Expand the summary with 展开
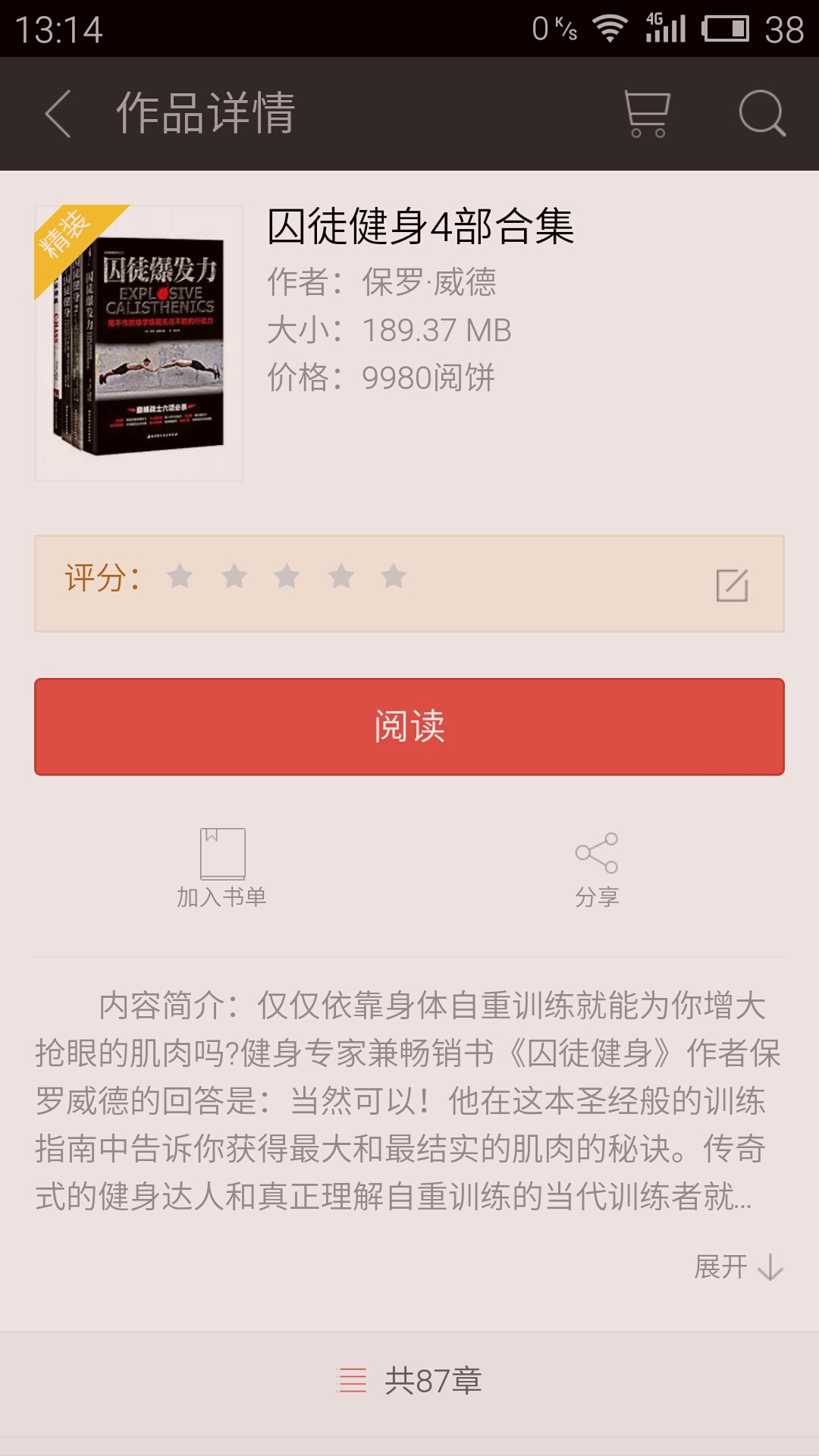 pyautogui.click(x=739, y=1266)
